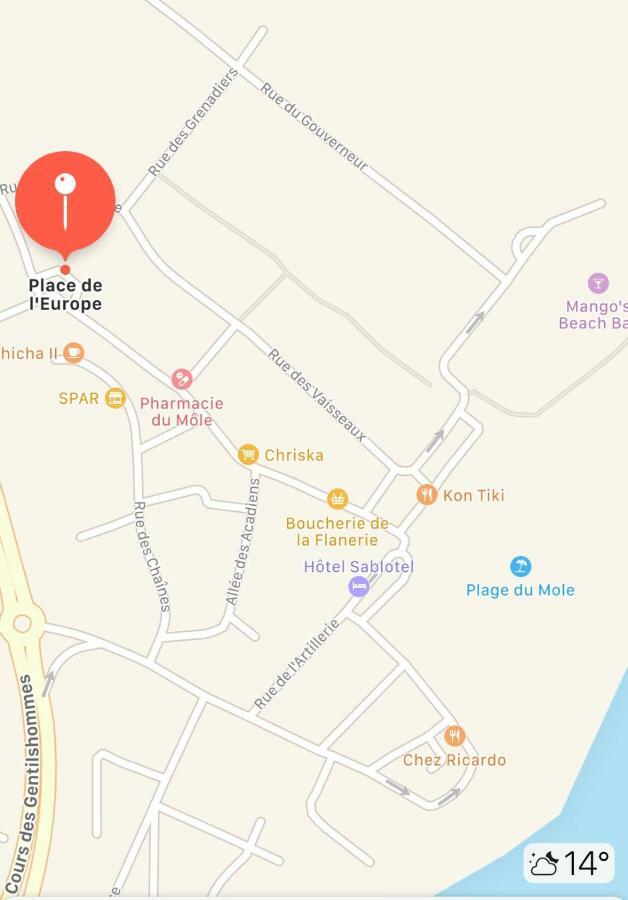Viewport: 628px width, 900px height.
Task: Open the Hôtel Sablotel marker
Action: click(x=358, y=587)
